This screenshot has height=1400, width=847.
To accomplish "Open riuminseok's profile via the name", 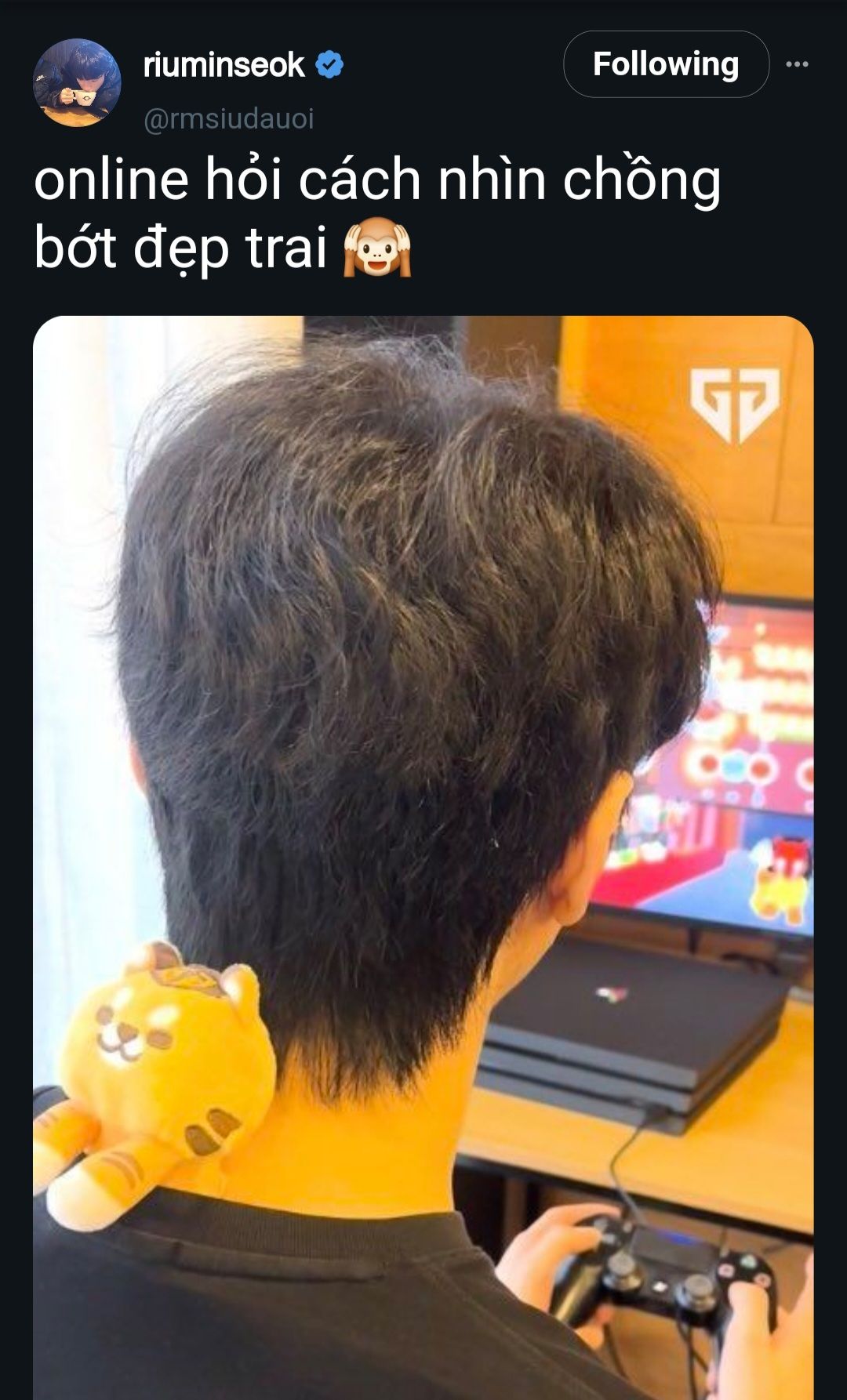I will click(x=224, y=65).
